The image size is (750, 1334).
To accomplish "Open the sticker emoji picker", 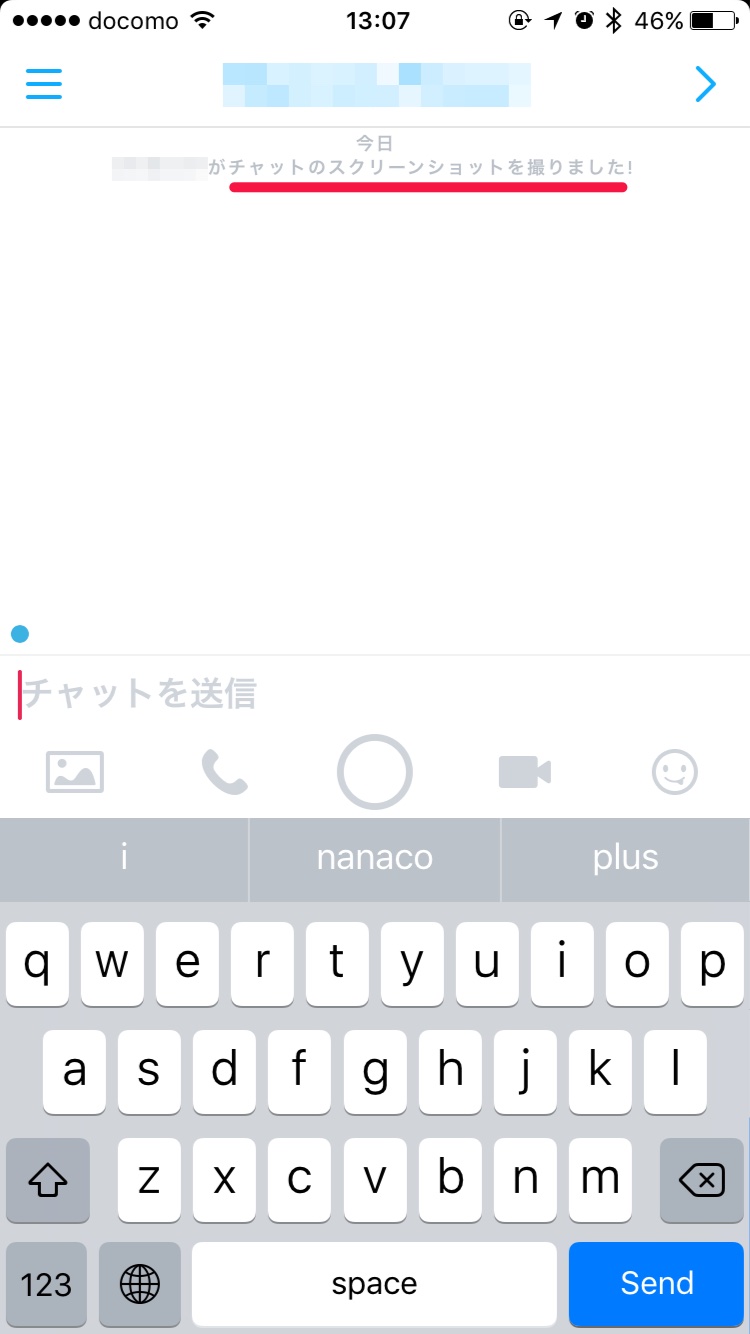I will (x=675, y=772).
